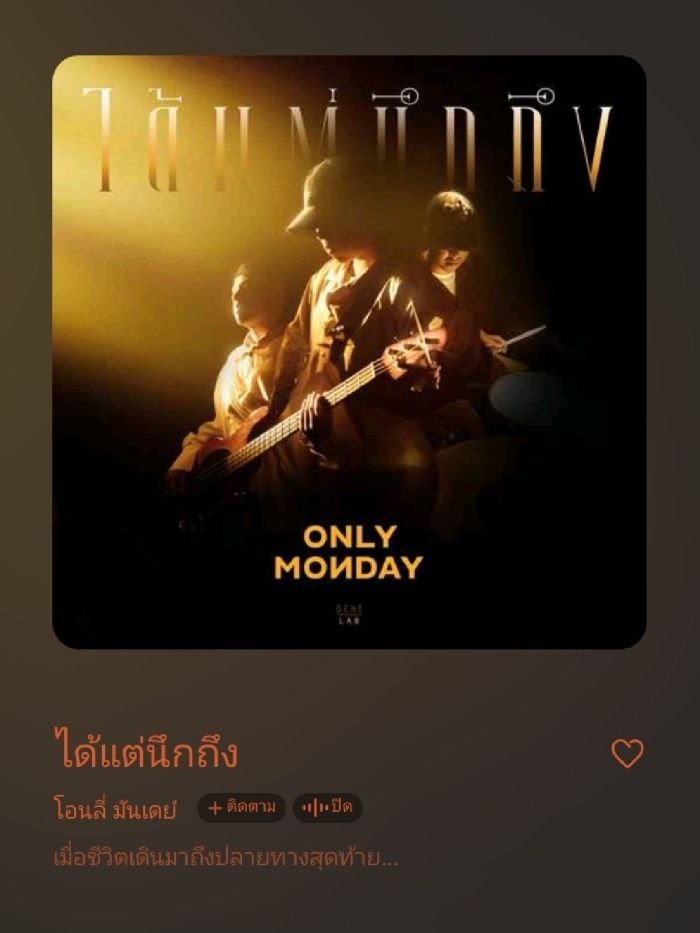Open the lyrics line เมื่อชีวิตเดินมาถึงปลายทางสุดท้าย
Screen dimensions: 700x933
225,858
